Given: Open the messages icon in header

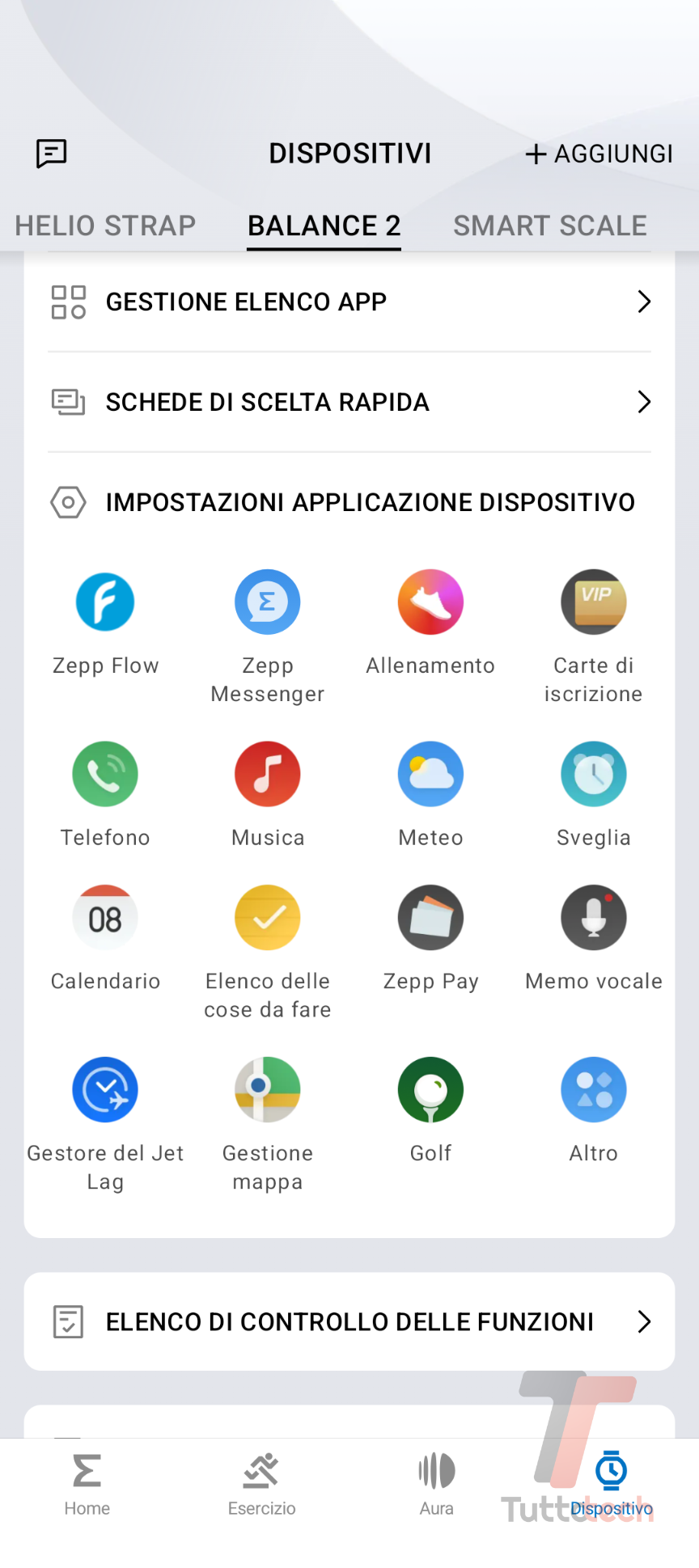Looking at the screenshot, I should pos(52,153).
